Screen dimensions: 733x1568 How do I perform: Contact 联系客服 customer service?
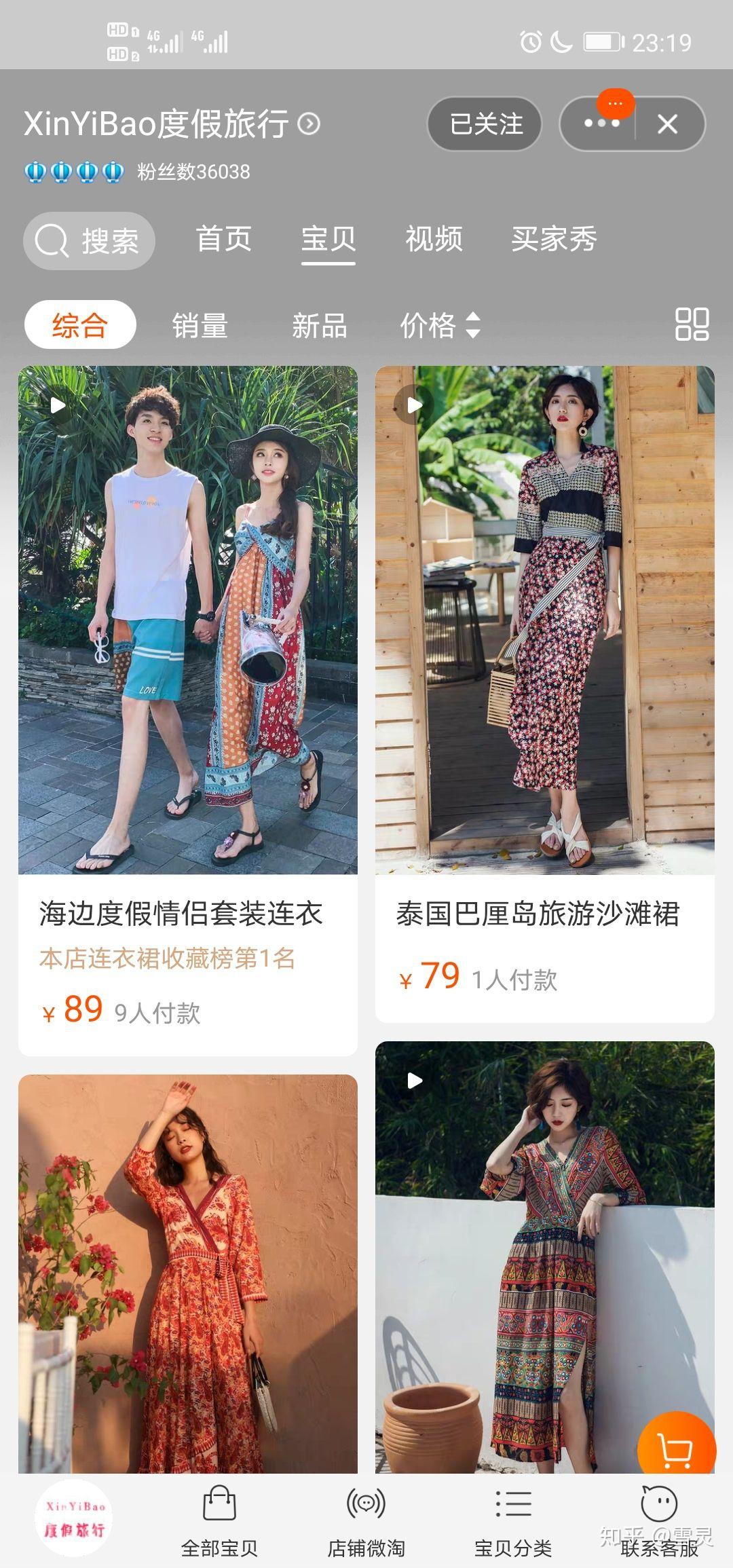pyautogui.click(x=659, y=1522)
